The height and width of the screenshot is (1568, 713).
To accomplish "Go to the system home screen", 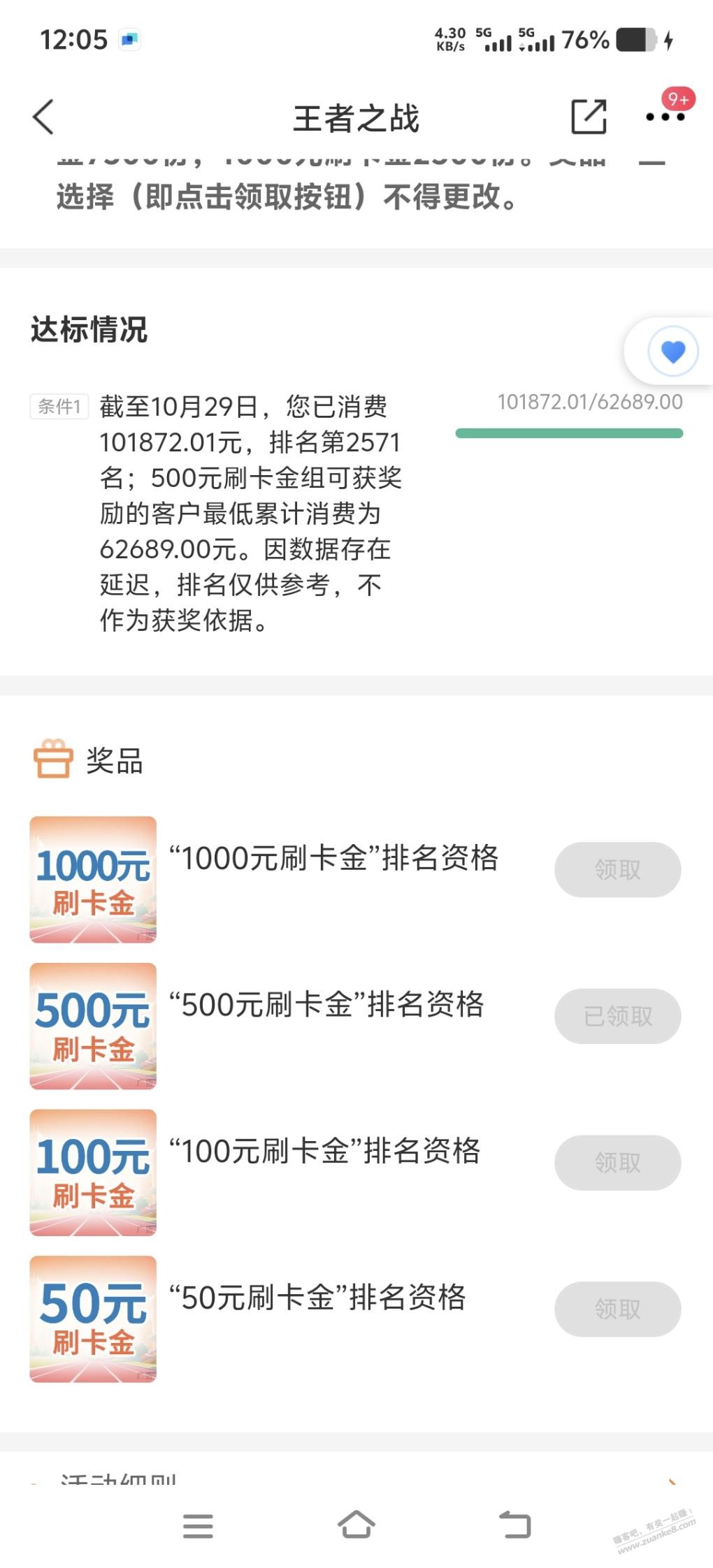I will (356, 1525).
